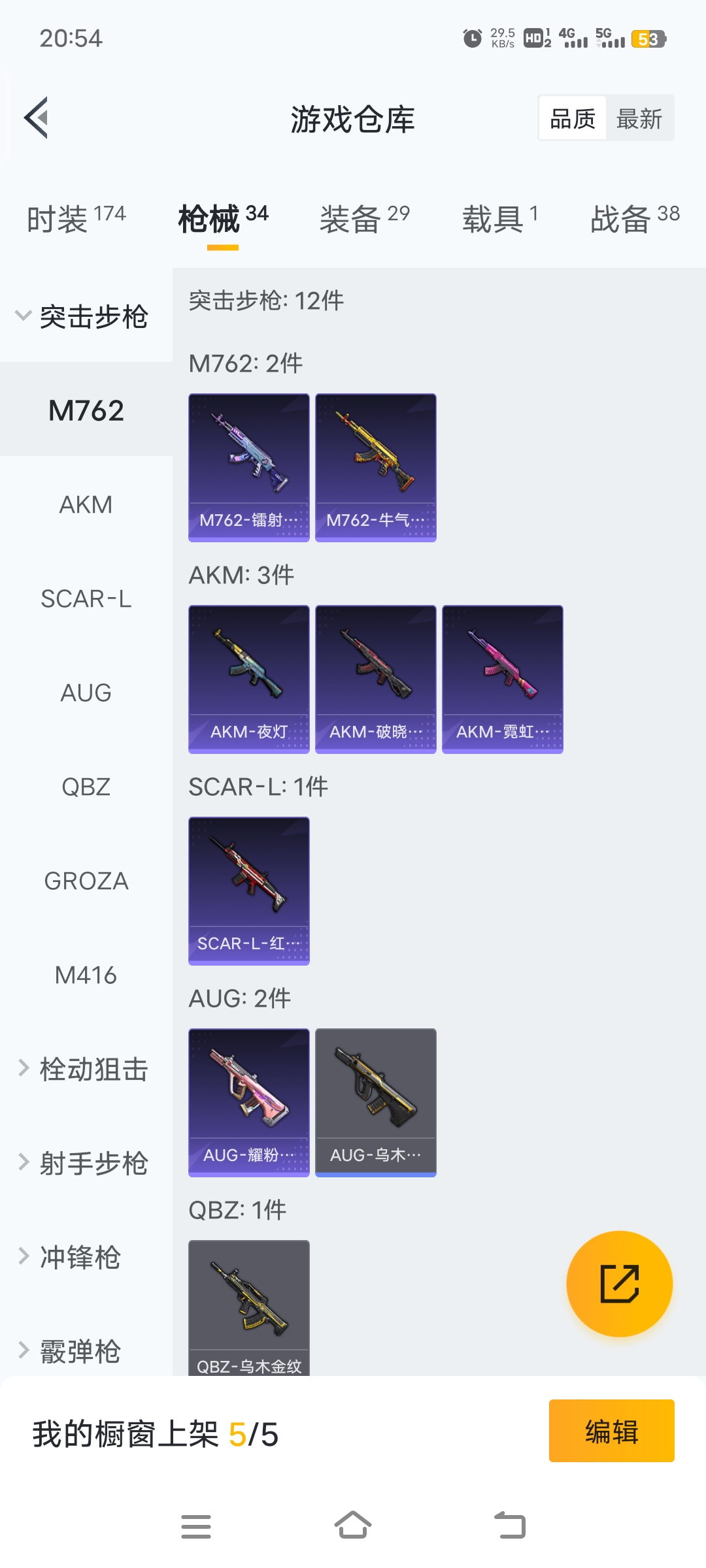
Task: Tap the 编辑 button
Action: click(611, 1431)
